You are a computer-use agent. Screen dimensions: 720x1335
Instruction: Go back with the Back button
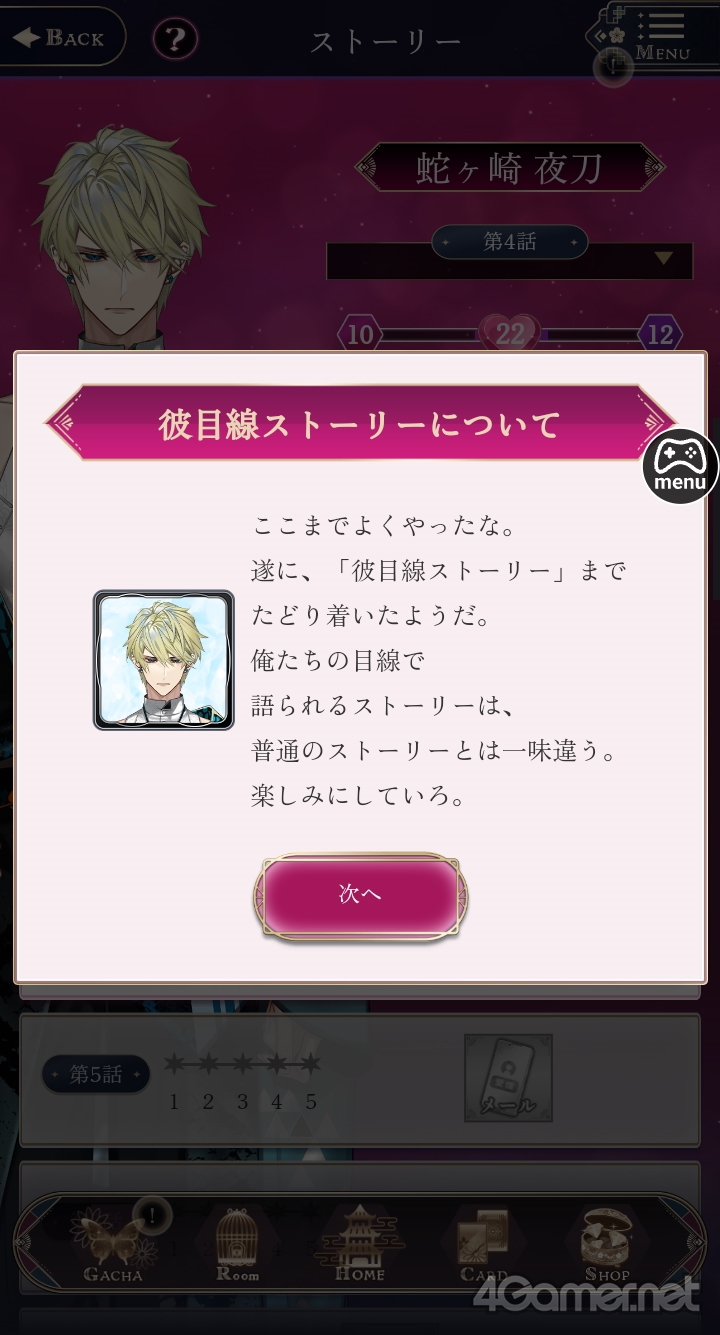62,38
